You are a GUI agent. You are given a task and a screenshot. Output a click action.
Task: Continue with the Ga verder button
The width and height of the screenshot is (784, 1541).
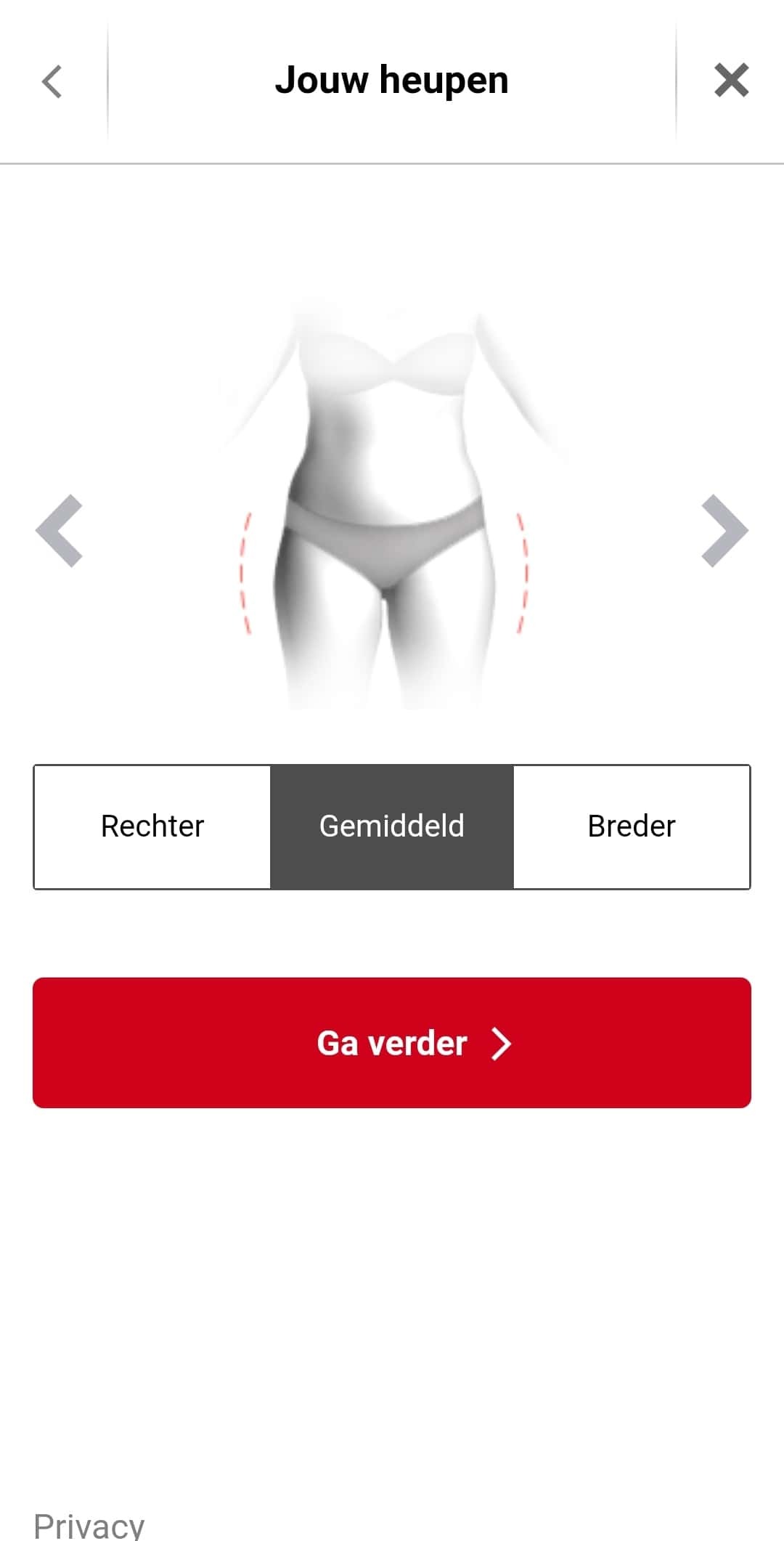click(x=392, y=1043)
